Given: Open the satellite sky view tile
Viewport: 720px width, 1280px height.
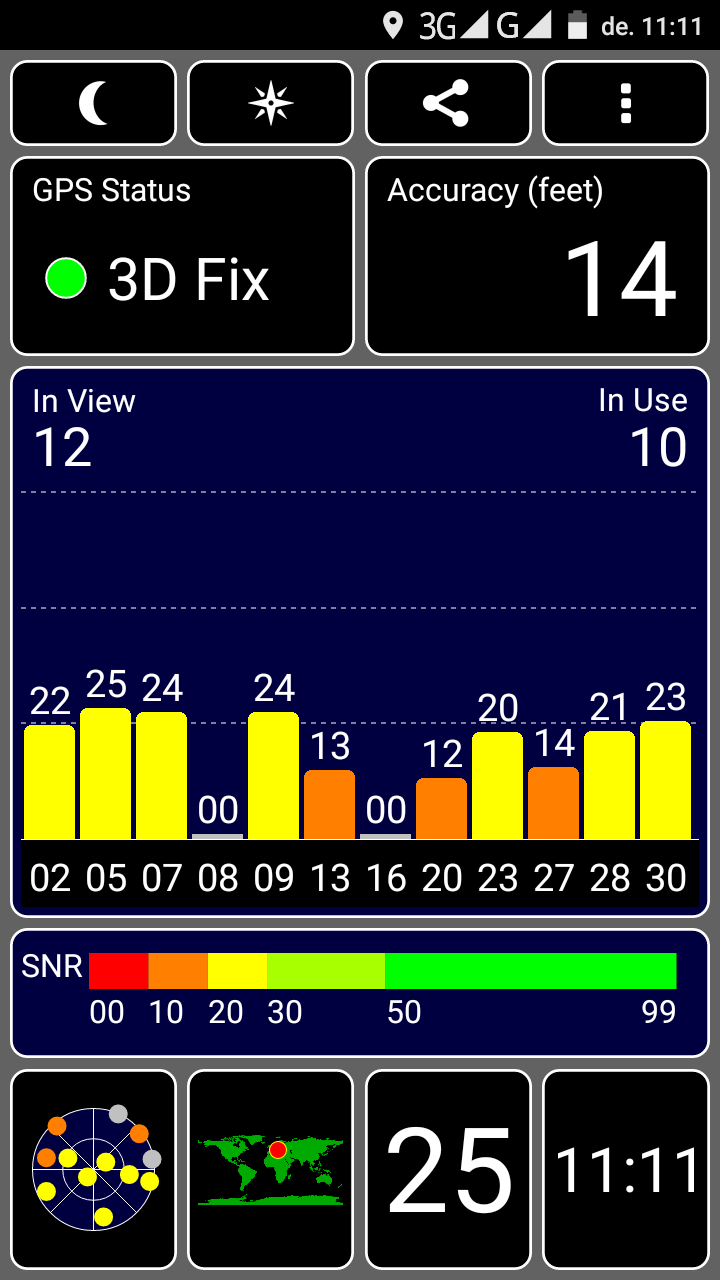Looking at the screenshot, I should tap(93, 1168).
